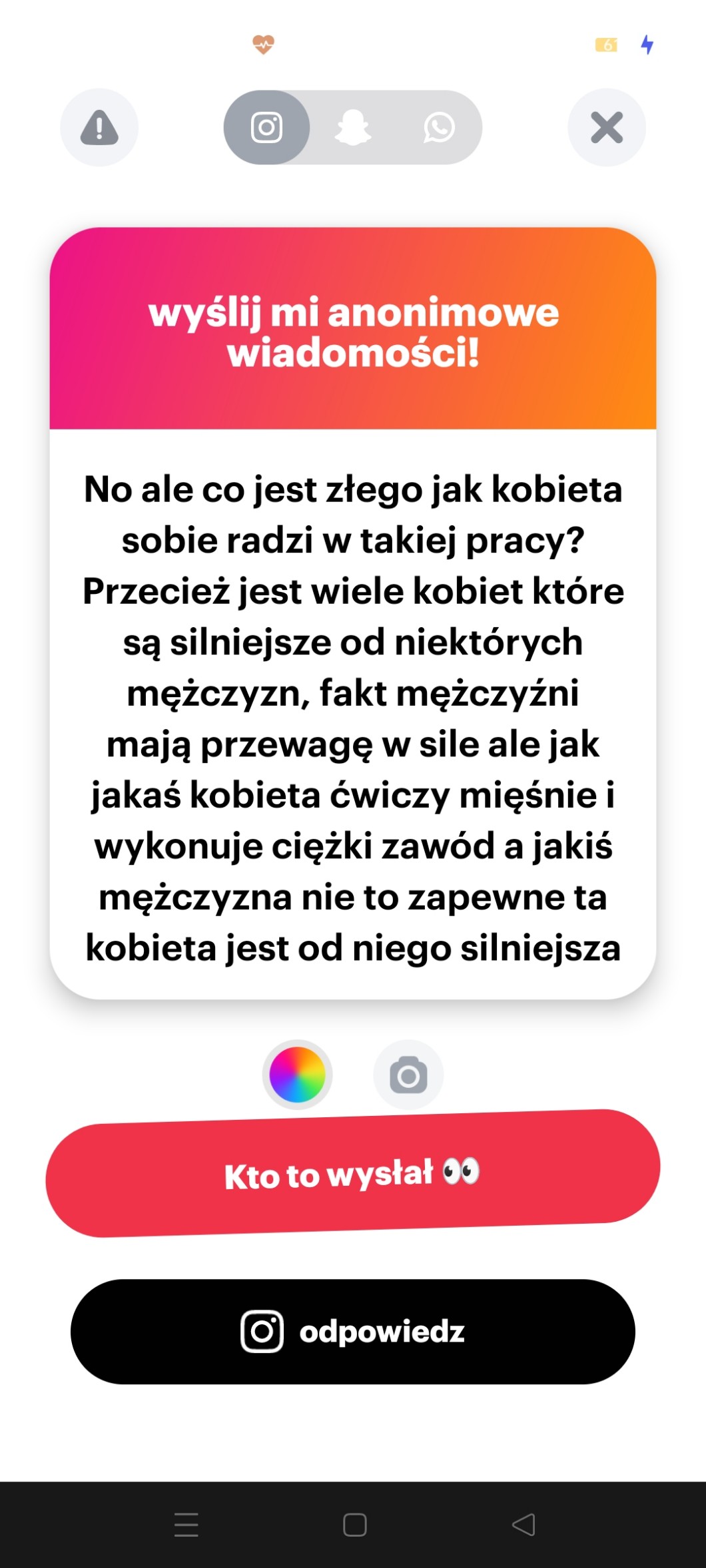Open the camera icon below the message

pyautogui.click(x=408, y=1075)
